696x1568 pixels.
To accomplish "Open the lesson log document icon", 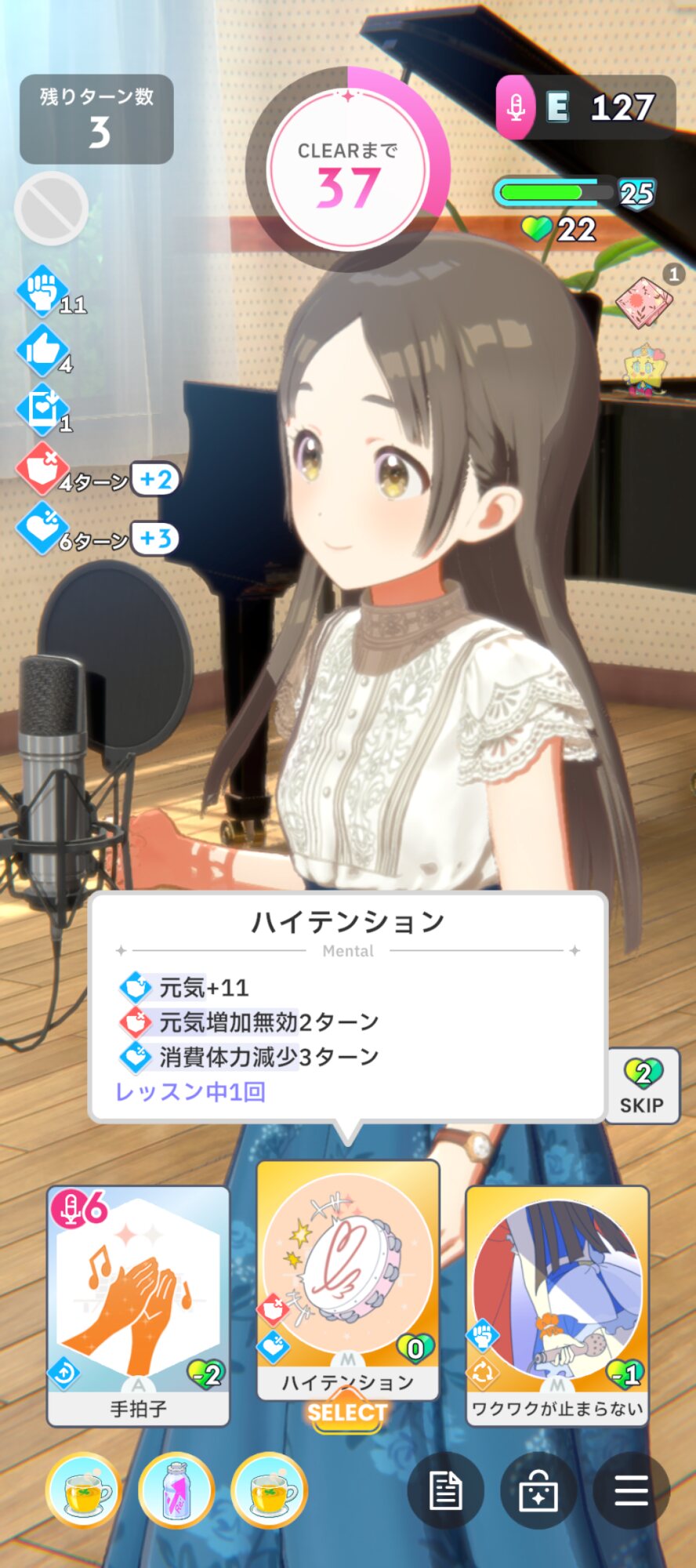I will tap(445, 1490).
